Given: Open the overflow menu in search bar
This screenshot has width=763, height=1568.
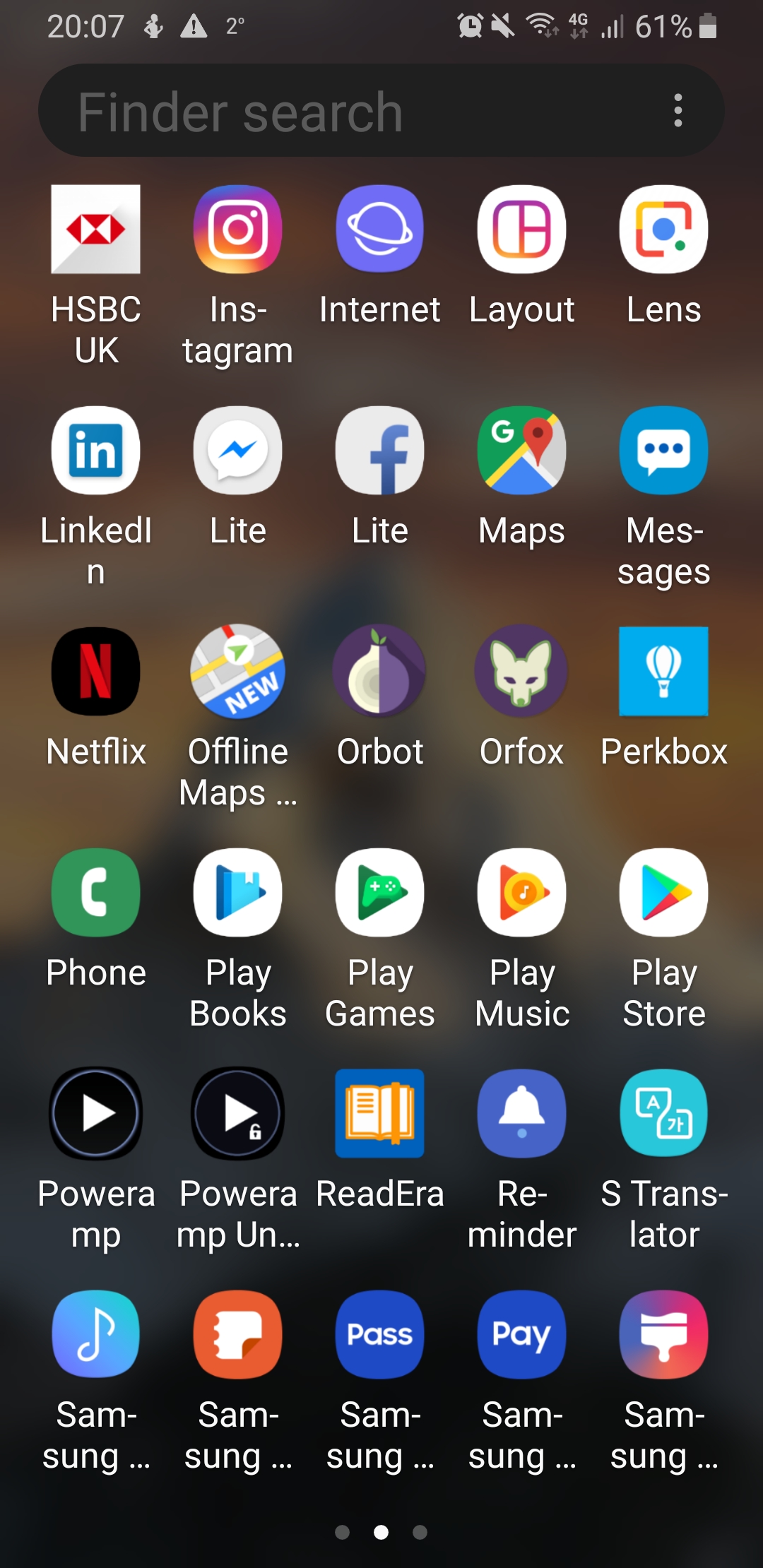Looking at the screenshot, I should pos(678,111).
